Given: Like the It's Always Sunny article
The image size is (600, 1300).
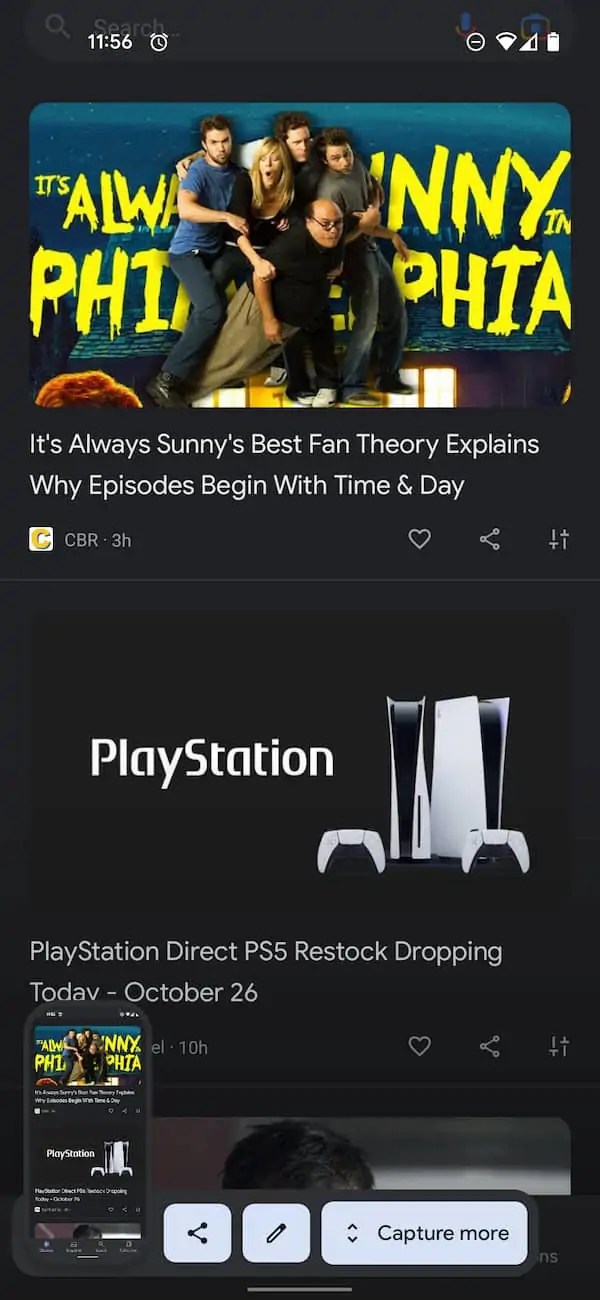Looking at the screenshot, I should (x=420, y=540).
